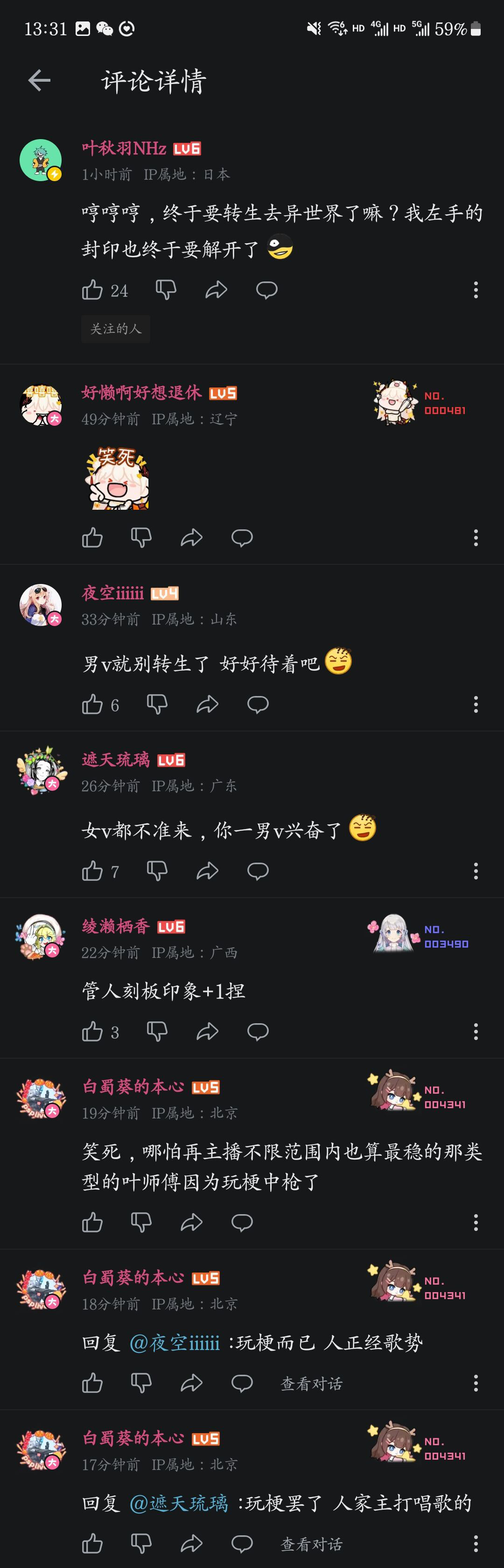The height and width of the screenshot is (1568, 504).
Task: Like 遮天琉璃's comment with 7 likes
Action: (92, 872)
